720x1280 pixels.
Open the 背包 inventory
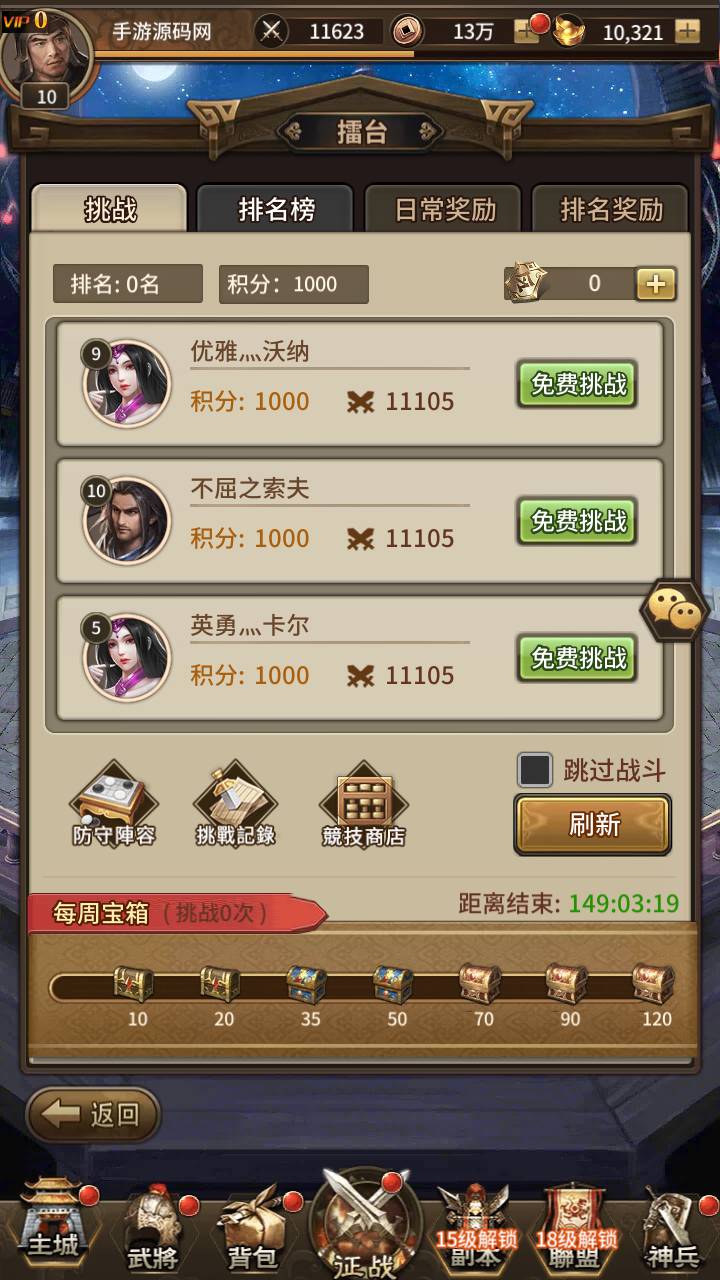(252, 1230)
